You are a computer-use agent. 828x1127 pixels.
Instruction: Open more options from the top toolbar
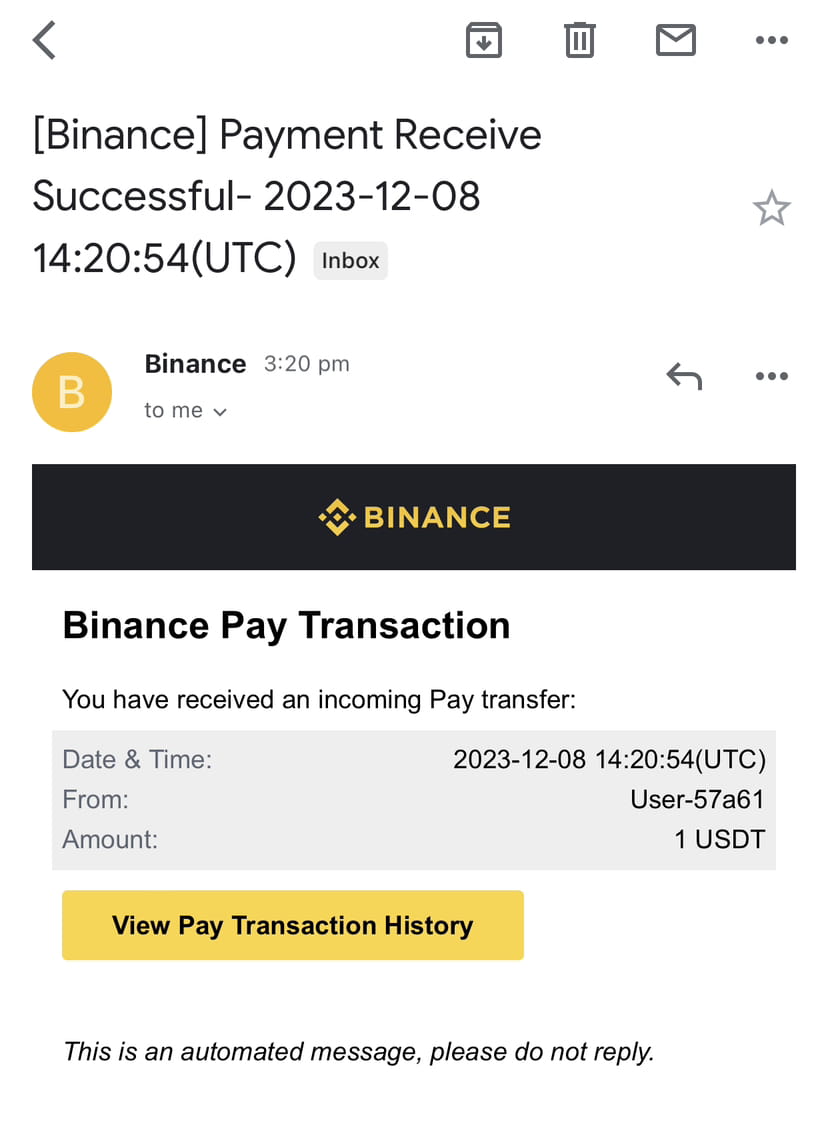[771, 40]
